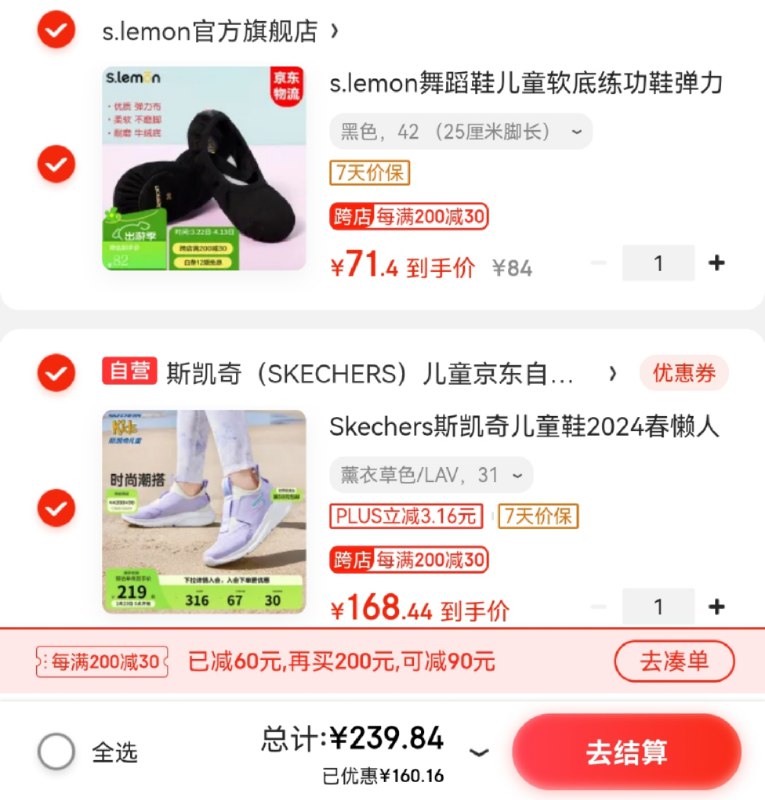View the s.lemon dance shoe product image
The width and height of the screenshot is (765, 800).
tap(204, 168)
